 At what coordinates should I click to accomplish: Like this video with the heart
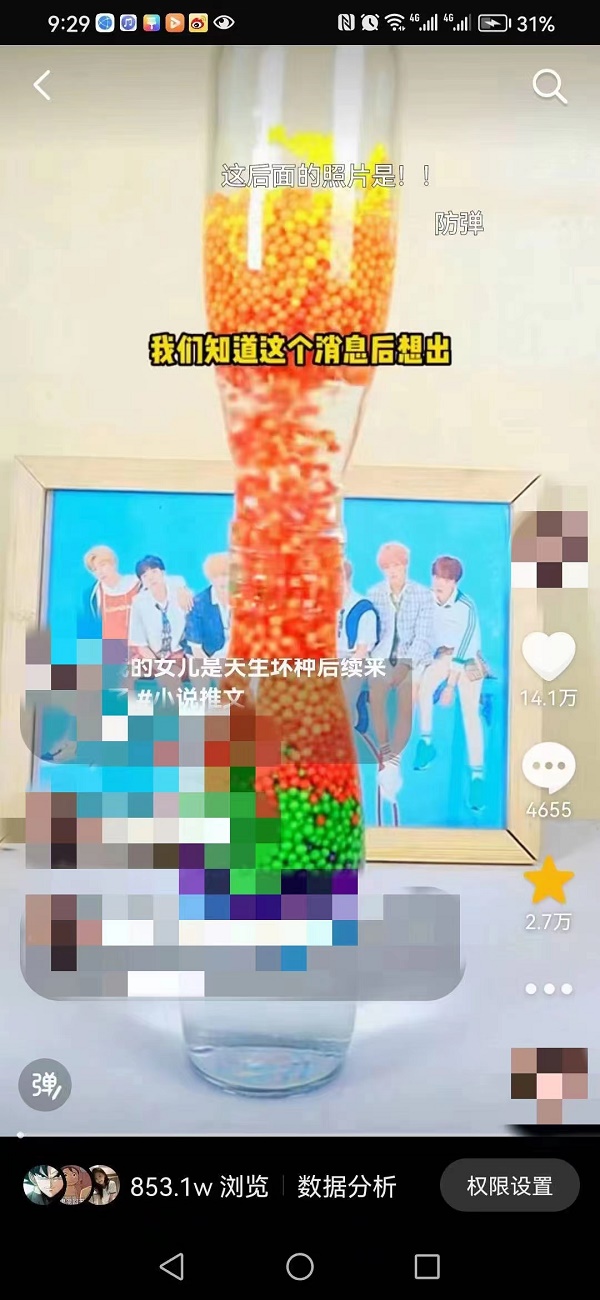click(549, 657)
